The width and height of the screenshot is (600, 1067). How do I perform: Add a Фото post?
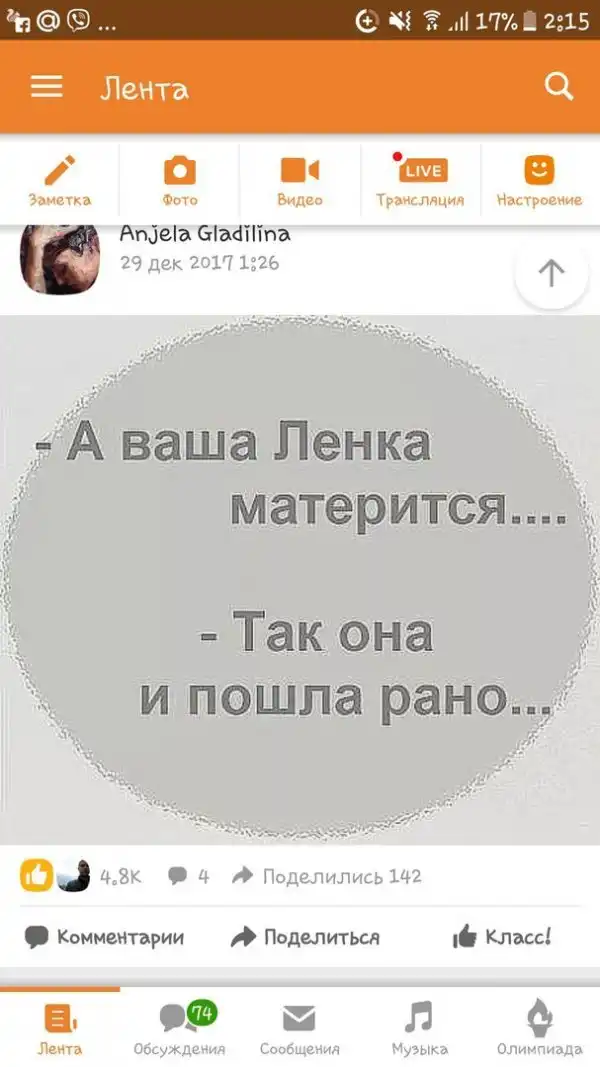point(180,181)
